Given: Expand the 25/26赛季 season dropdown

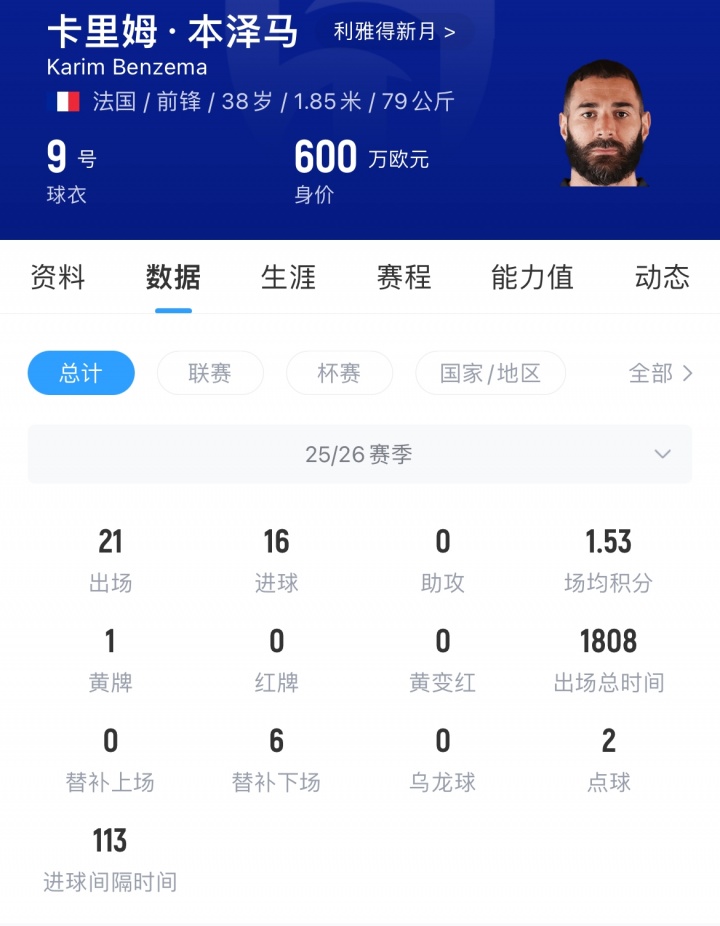Looking at the screenshot, I should click(x=360, y=455).
